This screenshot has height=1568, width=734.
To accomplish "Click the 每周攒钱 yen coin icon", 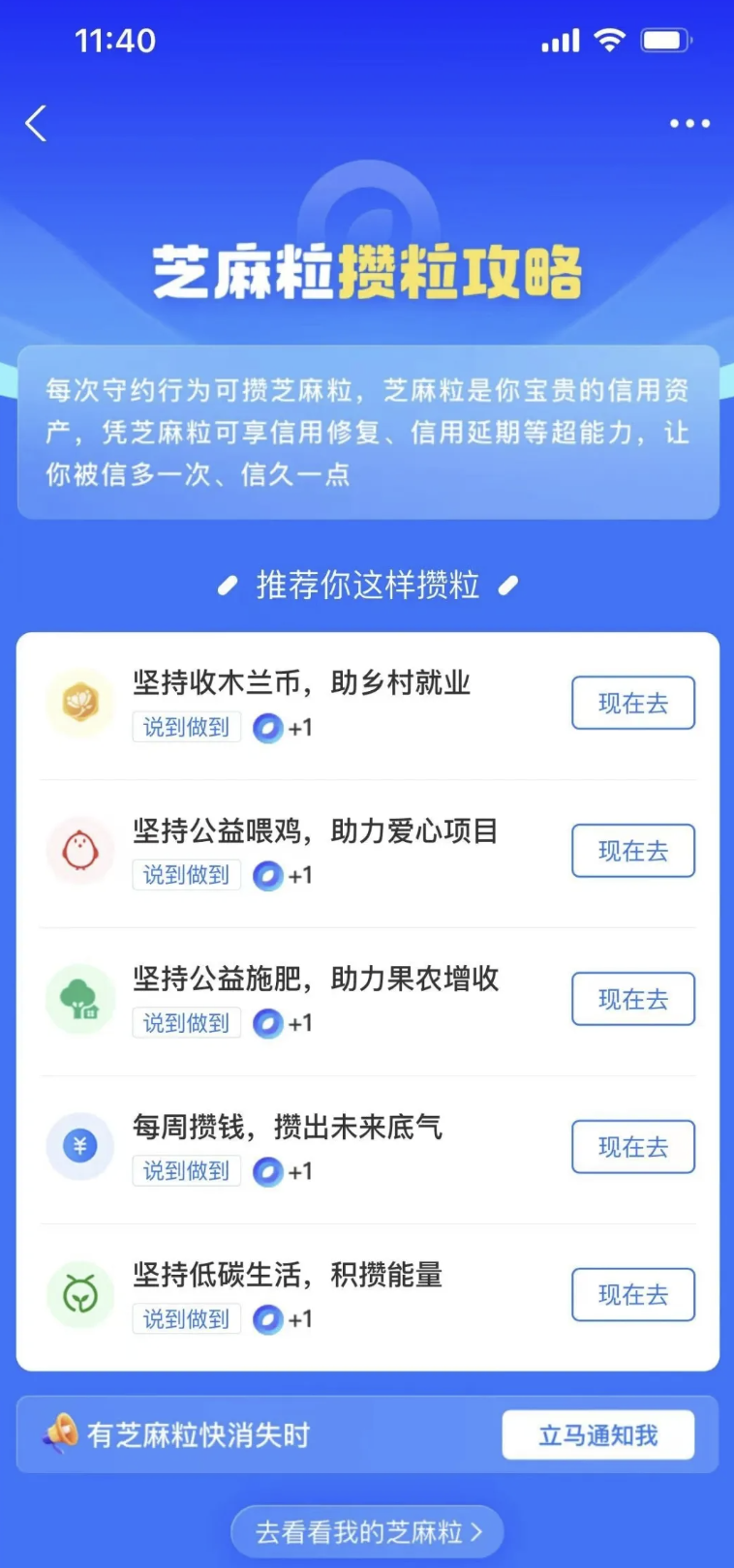I will (80, 1147).
